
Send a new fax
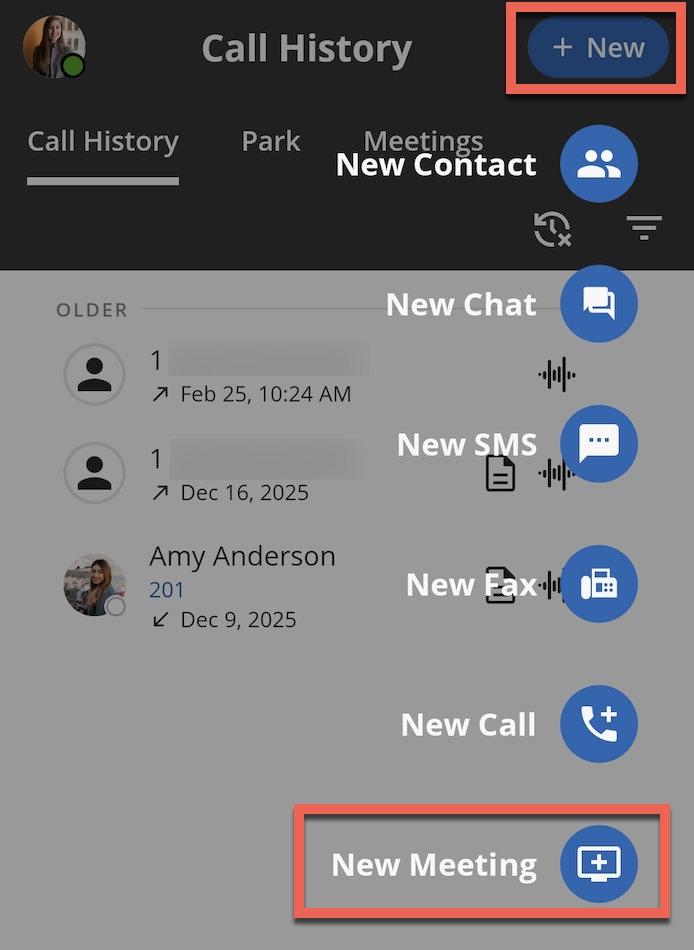pos(599,583)
